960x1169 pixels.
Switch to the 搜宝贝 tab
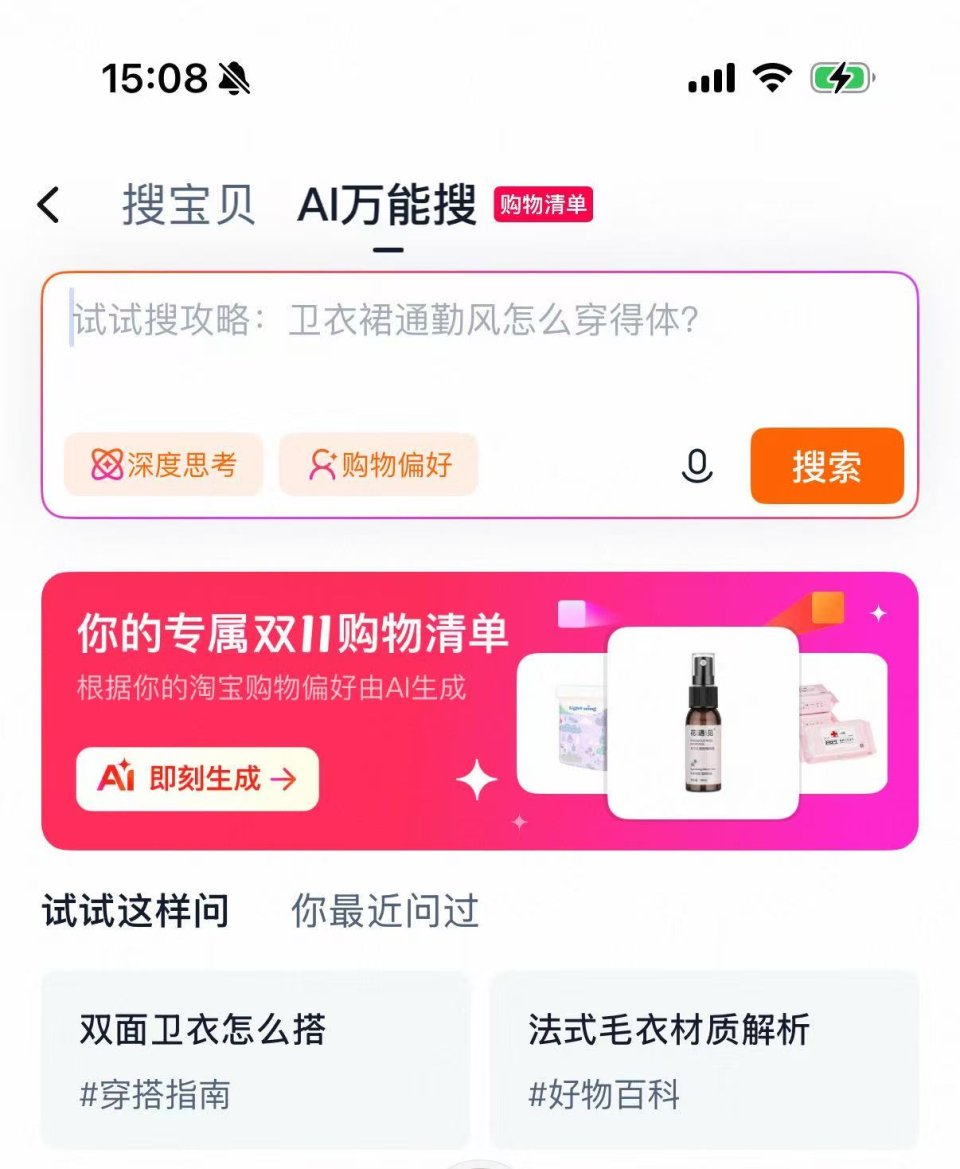click(x=189, y=204)
